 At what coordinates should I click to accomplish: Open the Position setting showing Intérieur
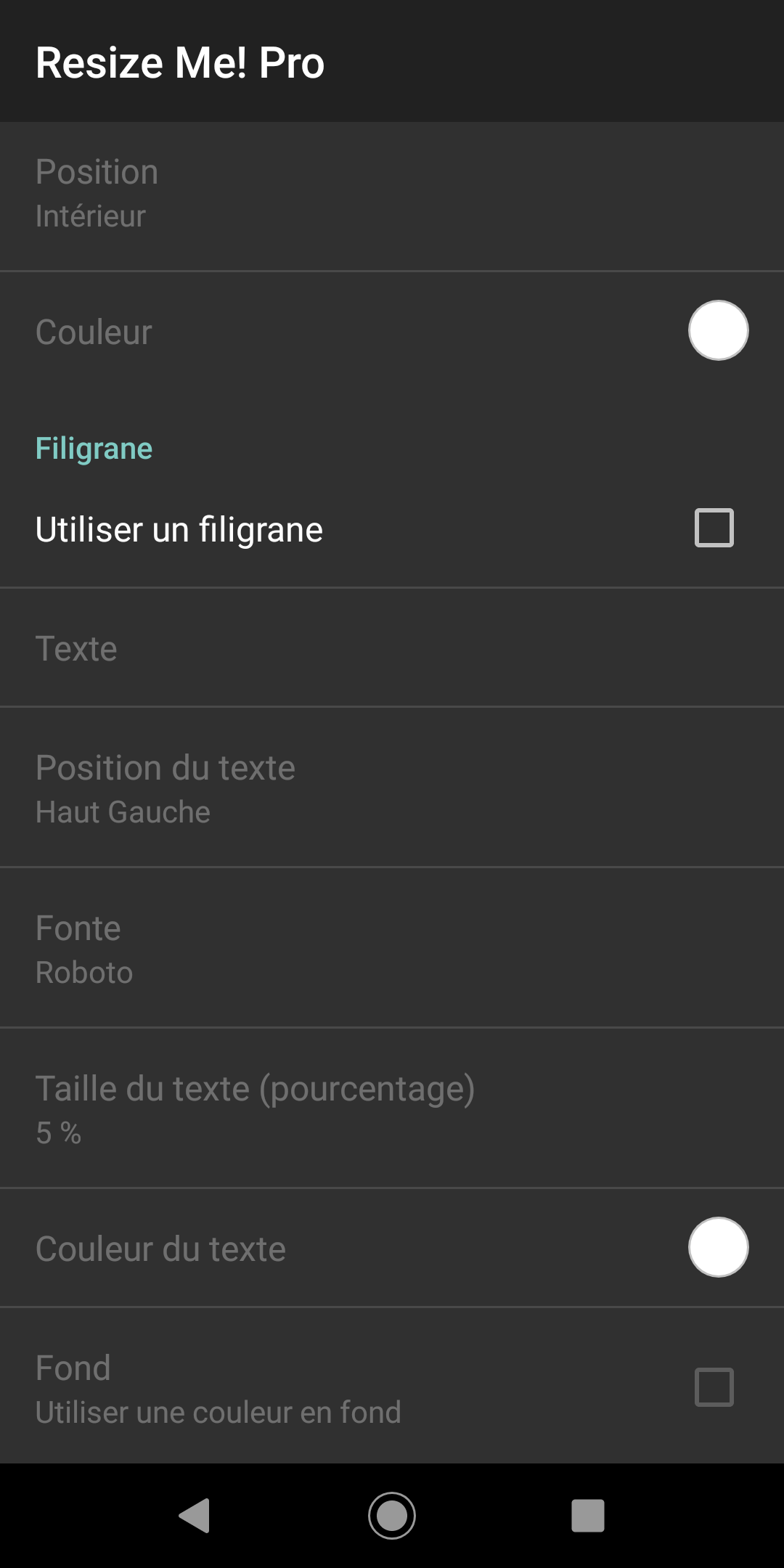[392, 194]
